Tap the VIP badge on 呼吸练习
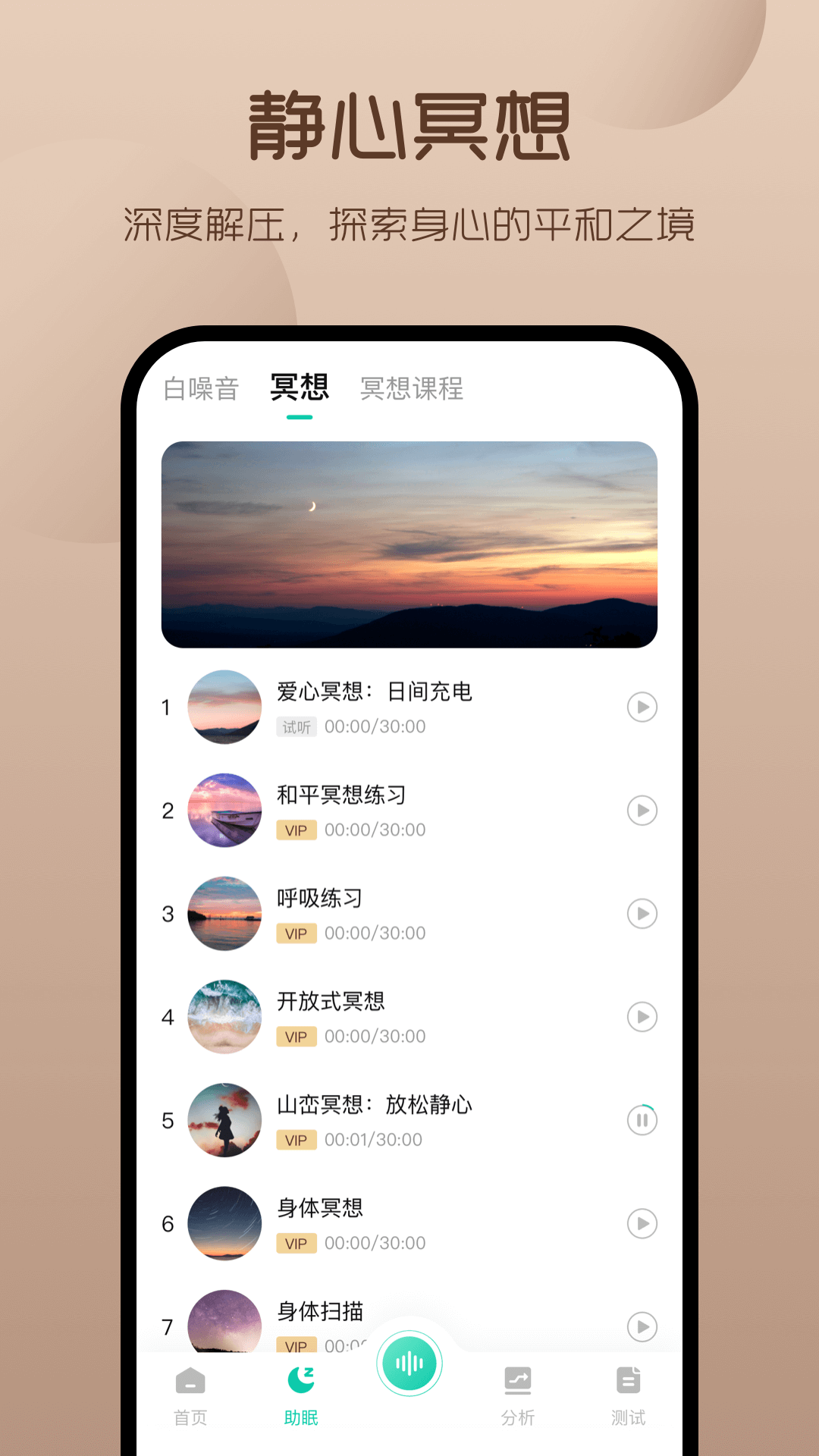819x1456 pixels. [x=297, y=933]
